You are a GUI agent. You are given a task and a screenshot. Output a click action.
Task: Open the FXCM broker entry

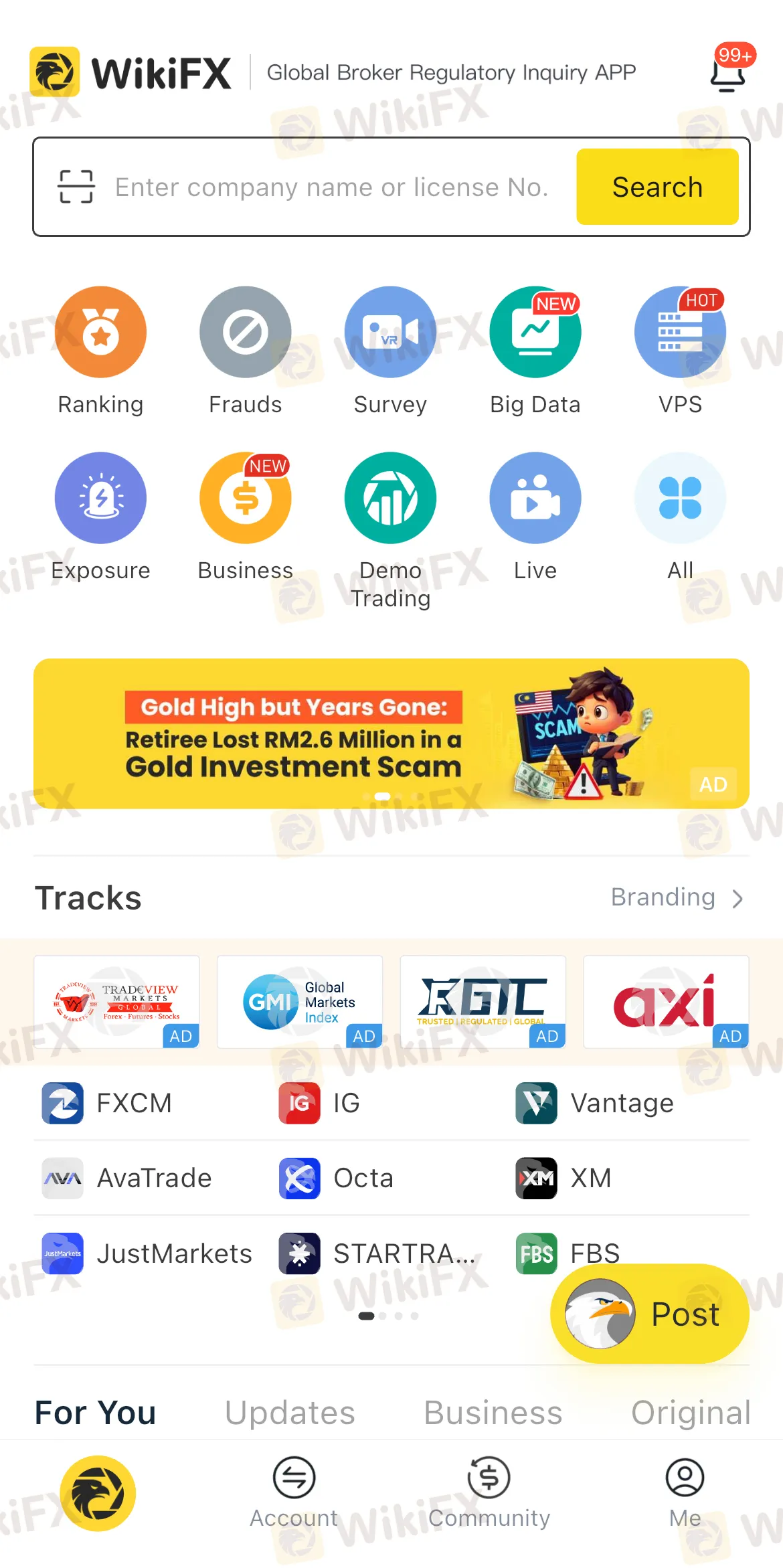[x=108, y=1103]
